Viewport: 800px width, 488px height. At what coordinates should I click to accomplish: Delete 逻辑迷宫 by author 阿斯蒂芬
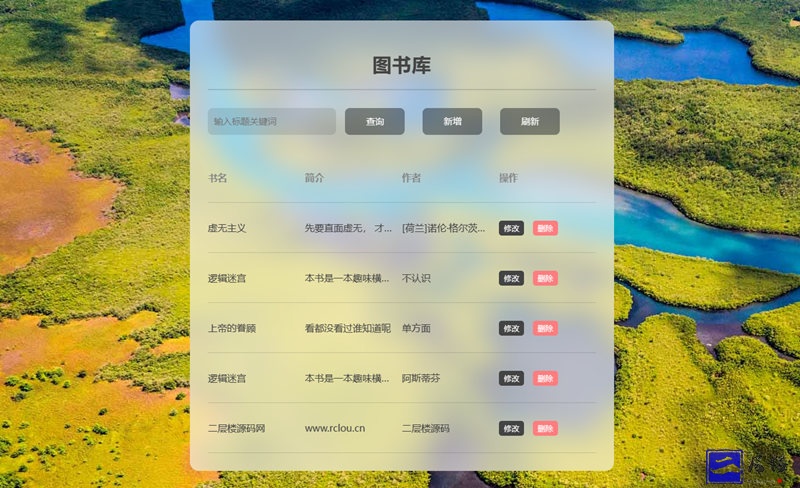coord(545,378)
